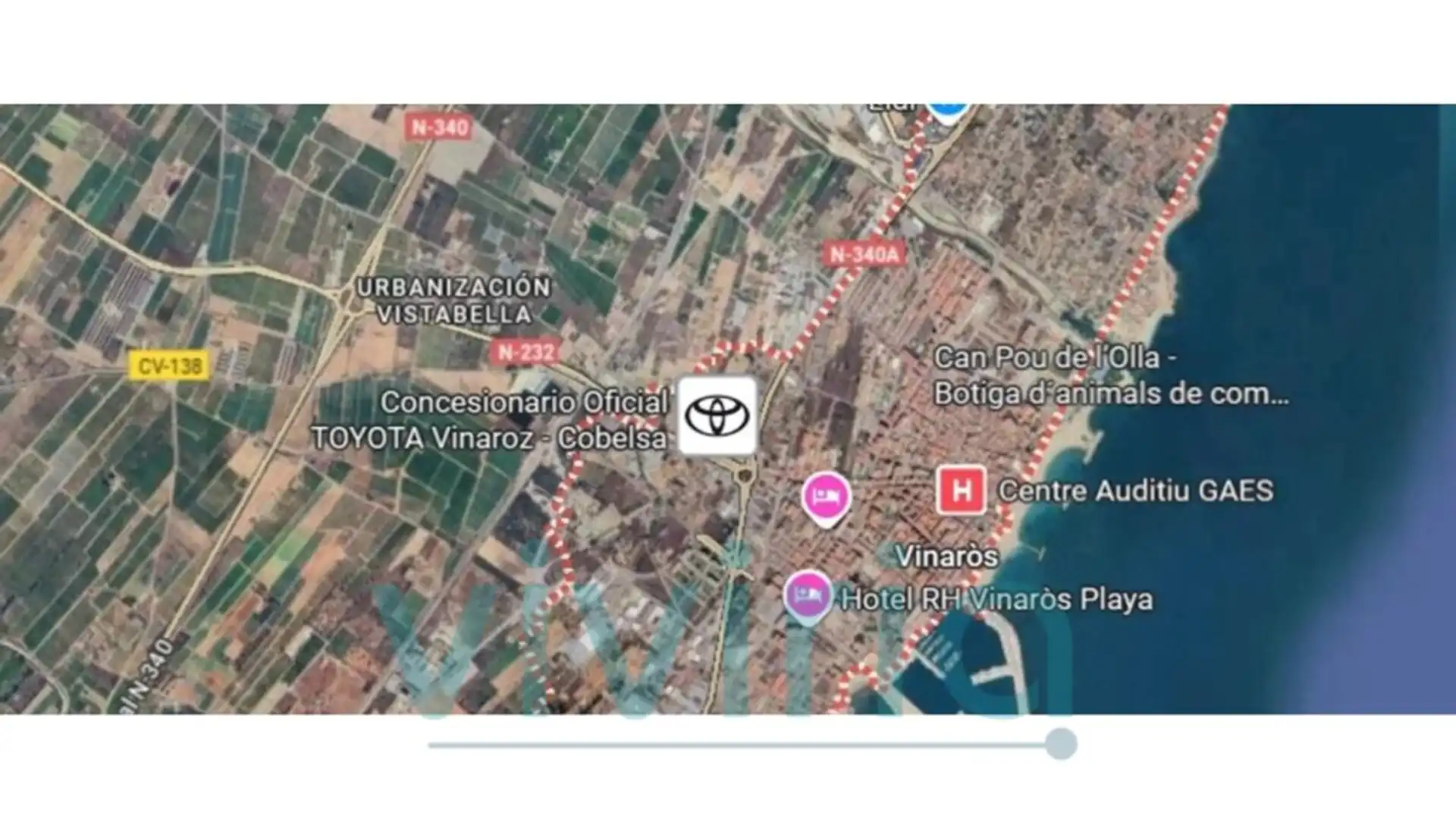Screen dimensions: 1456x819
Task: Open the Centre Auditiu GAES marker
Action: click(x=961, y=491)
